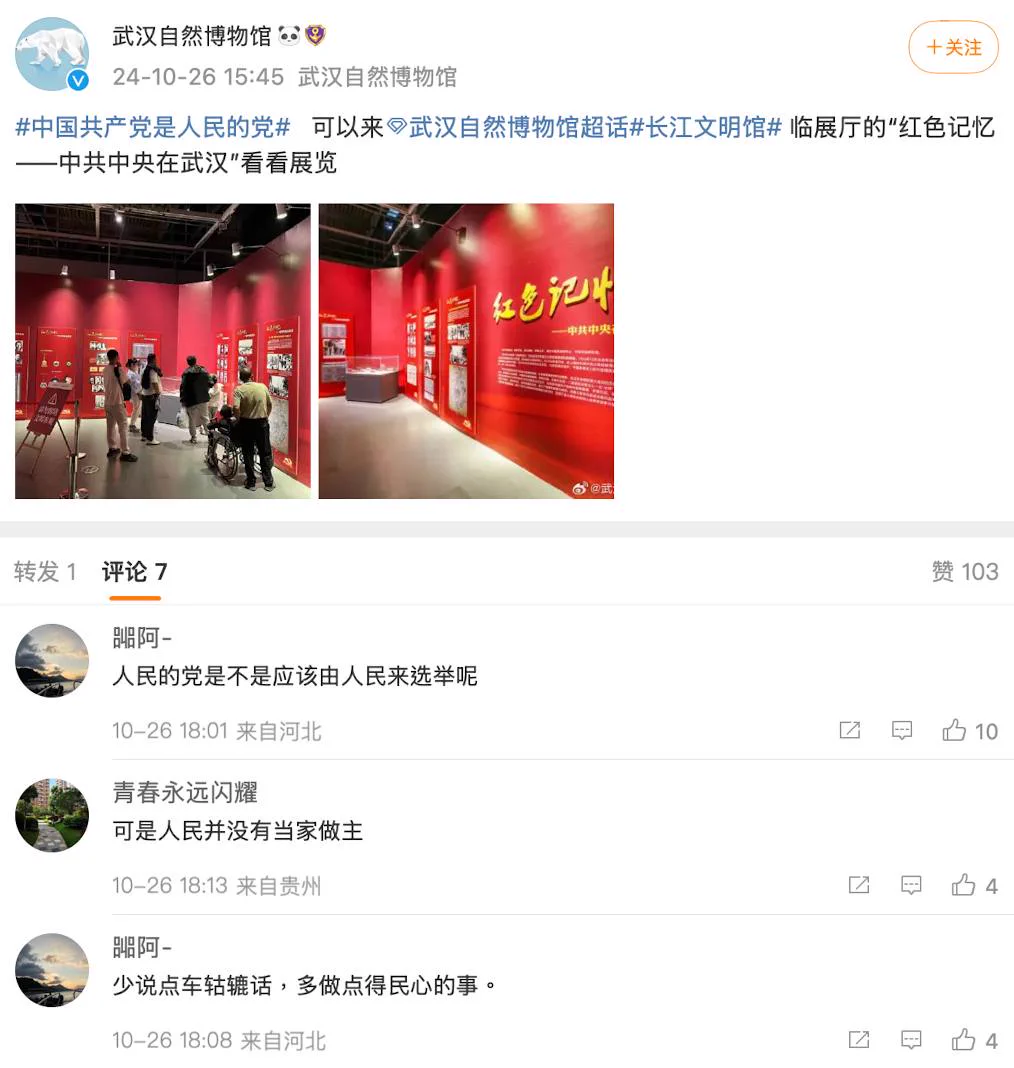
Task: Reply to 青春永远闪耀's comment
Action: pyautogui.click(x=911, y=885)
